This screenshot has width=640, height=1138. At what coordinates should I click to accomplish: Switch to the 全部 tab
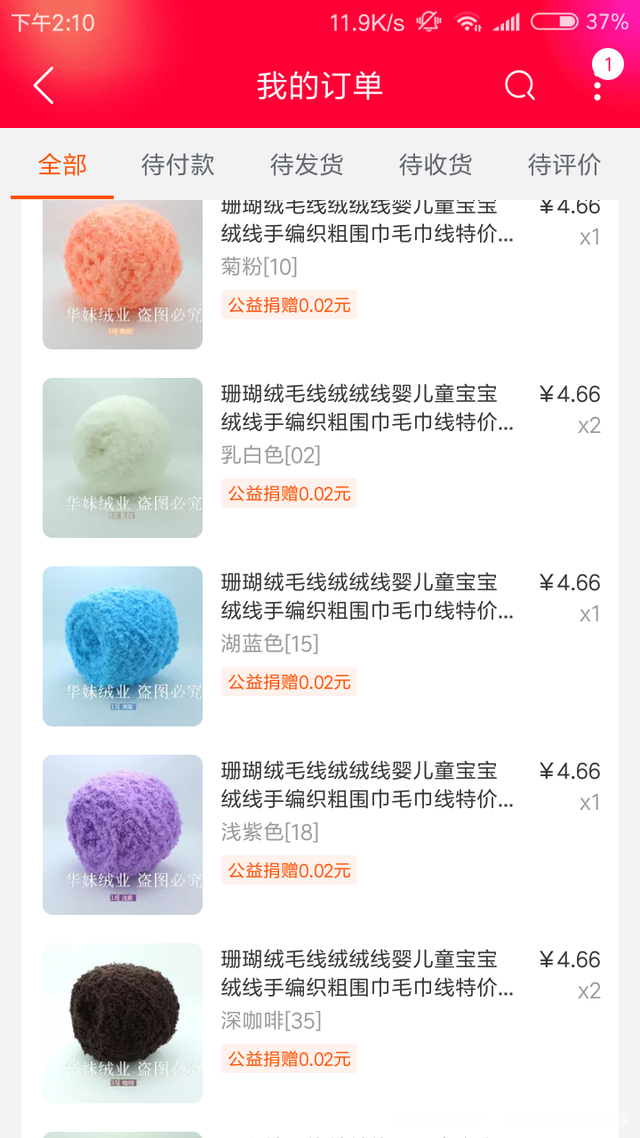pyautogui.click(x=62, y=165)
